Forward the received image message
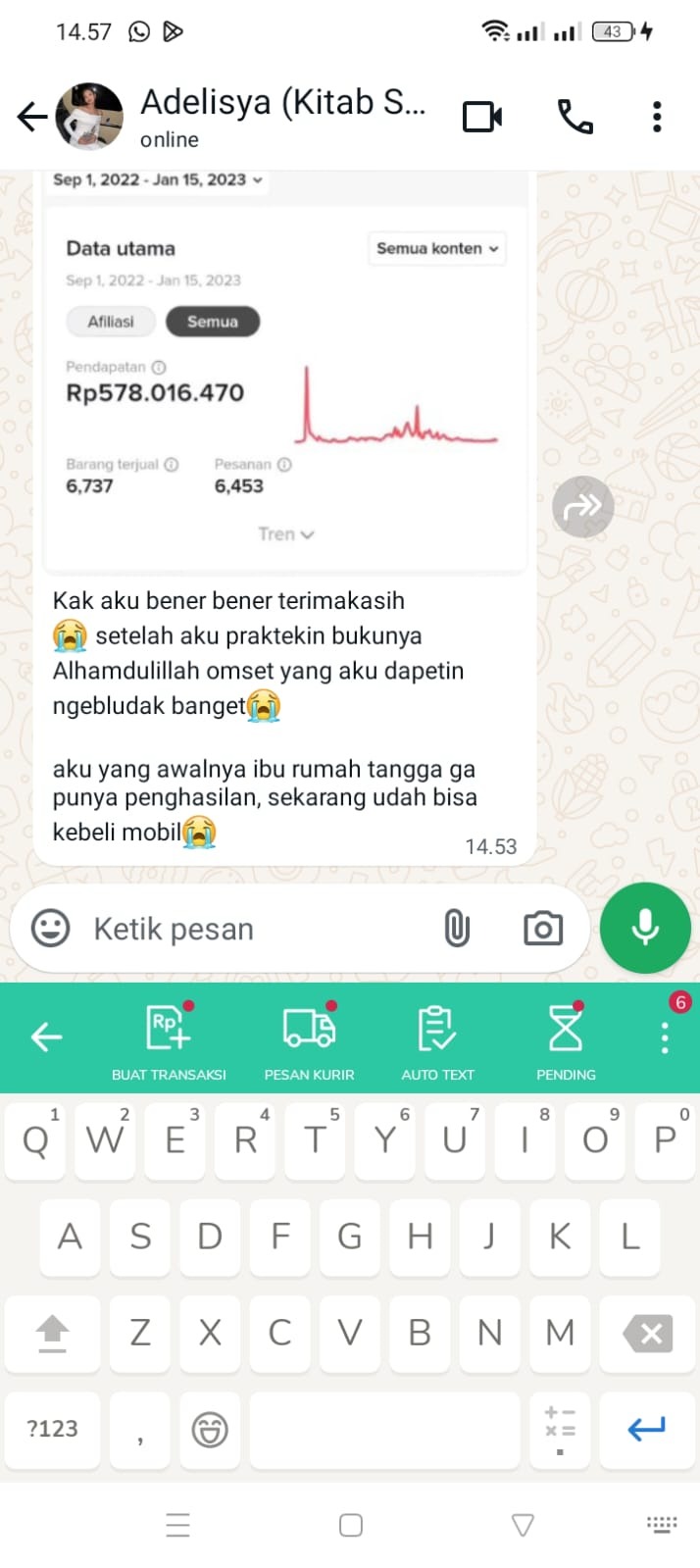The height and width of the screenshot is (1568, 700). 582,506
